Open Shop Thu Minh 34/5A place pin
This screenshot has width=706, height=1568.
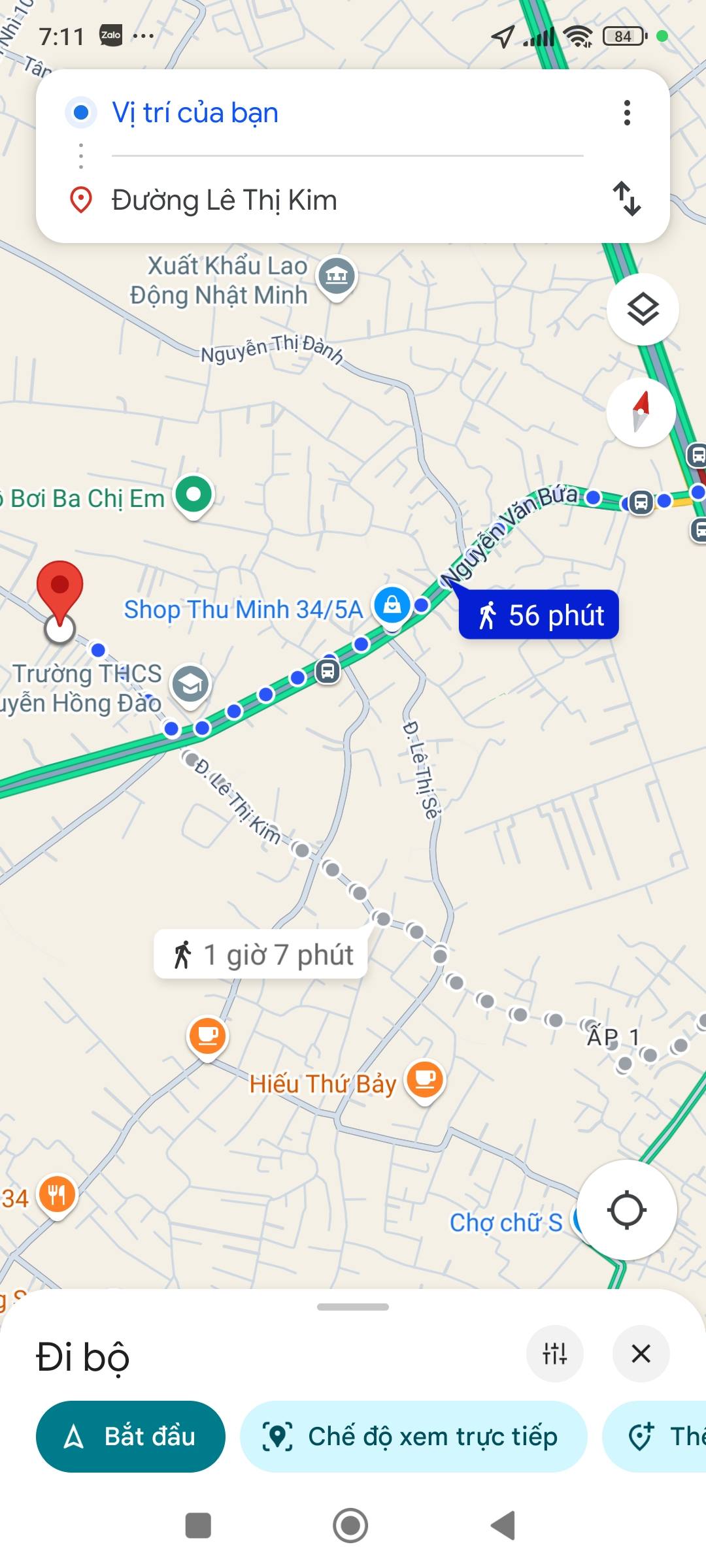tap(392, 606)
